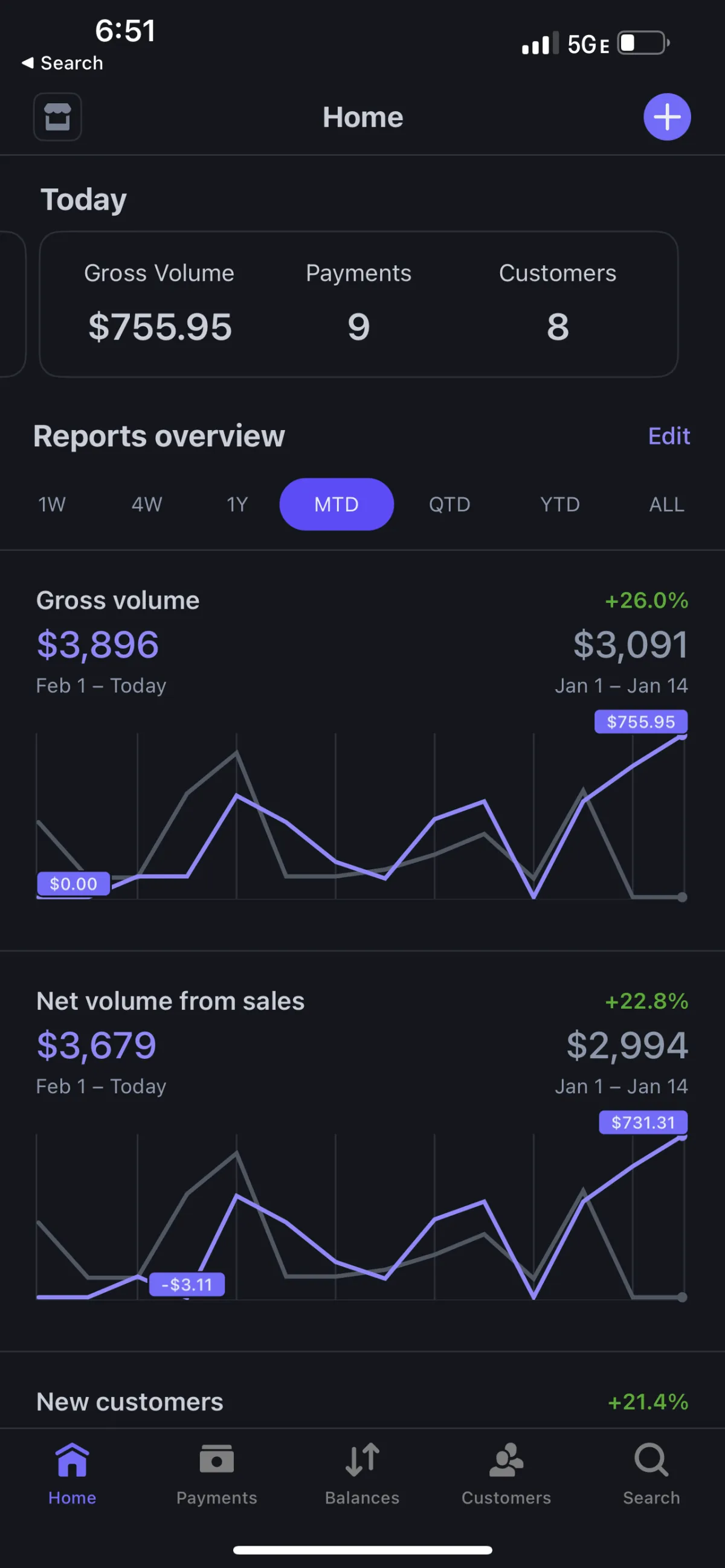Image resolution: width=725 pixels, height=1568 pixels.
Task: Show the YTD report range
Action: click(x=559, y=504)
